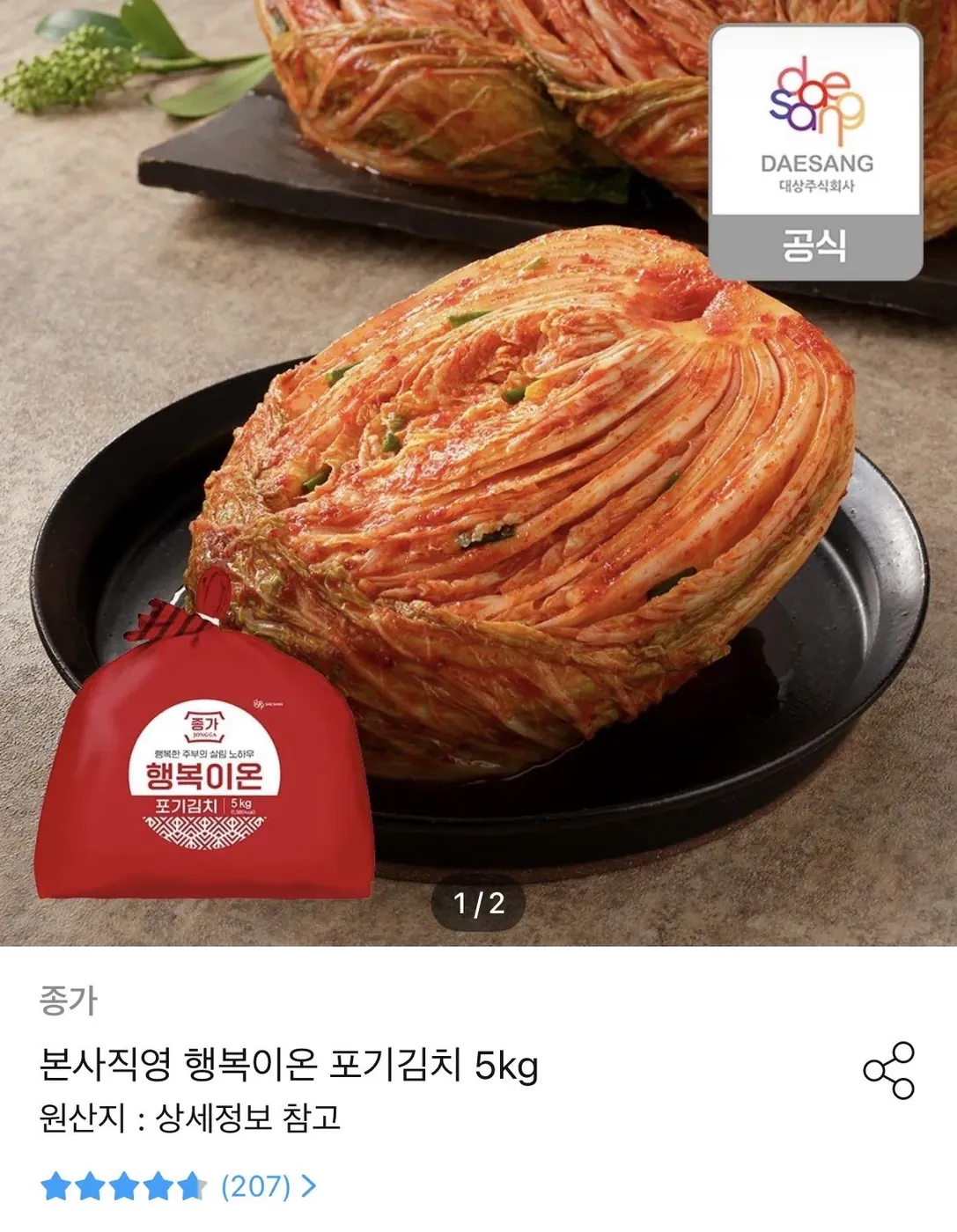Tap the small Daesang logo on the red pouch
The width and height of the screenshot is (957, 1232).
click(x=267, y=703)
